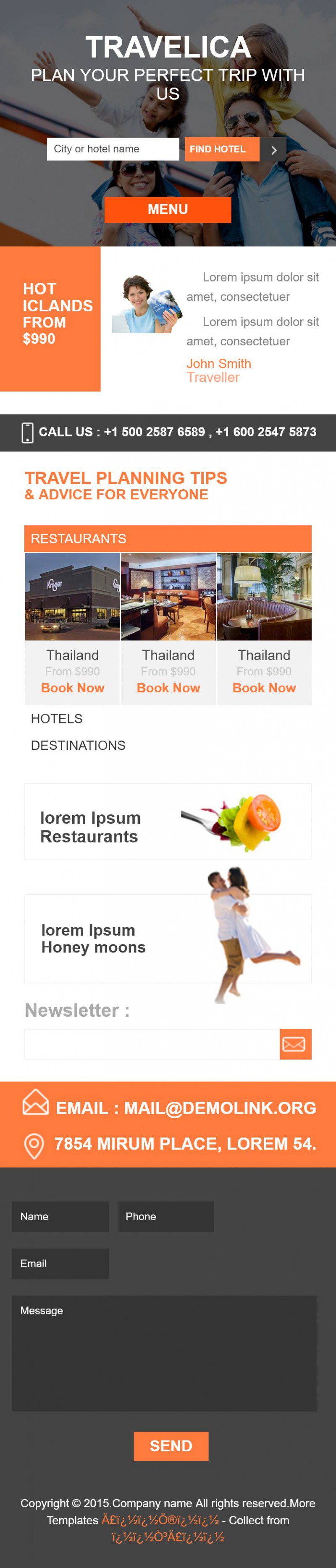Viewport: 336px width, 1568px height.
Task: Tap the Email field in contact form
Action: click(60, 1264)
